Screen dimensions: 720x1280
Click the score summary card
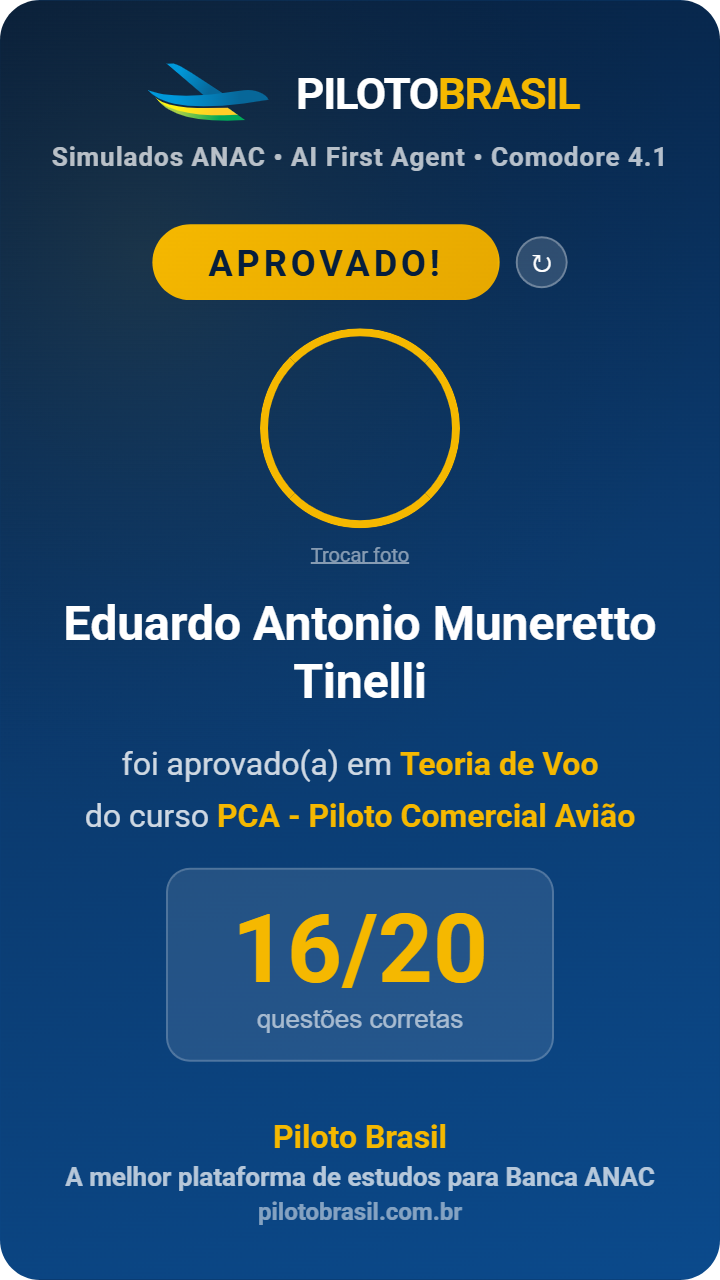click(x=360, y=962)
